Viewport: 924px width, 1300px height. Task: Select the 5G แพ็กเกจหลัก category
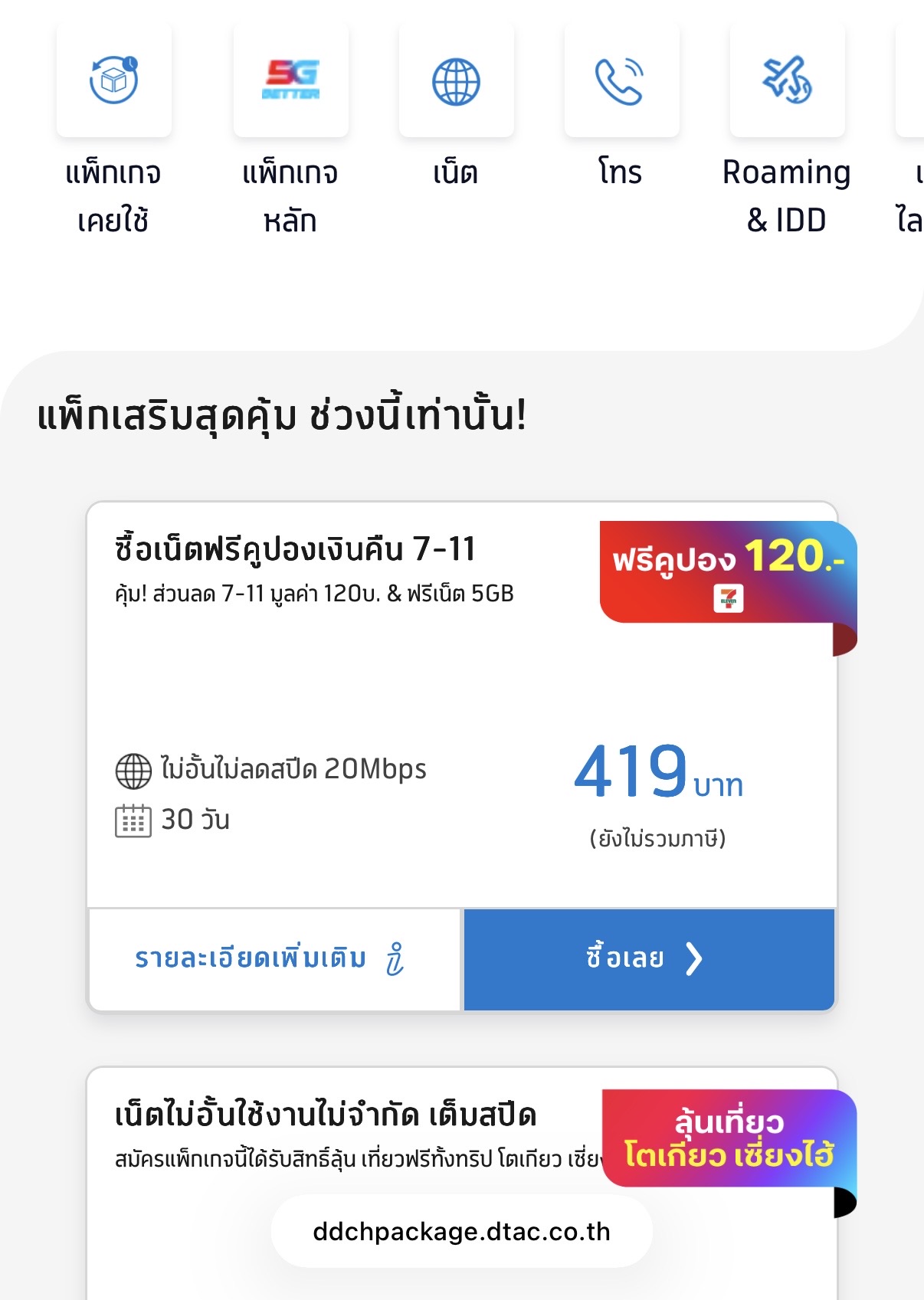(x=290, y=80)
